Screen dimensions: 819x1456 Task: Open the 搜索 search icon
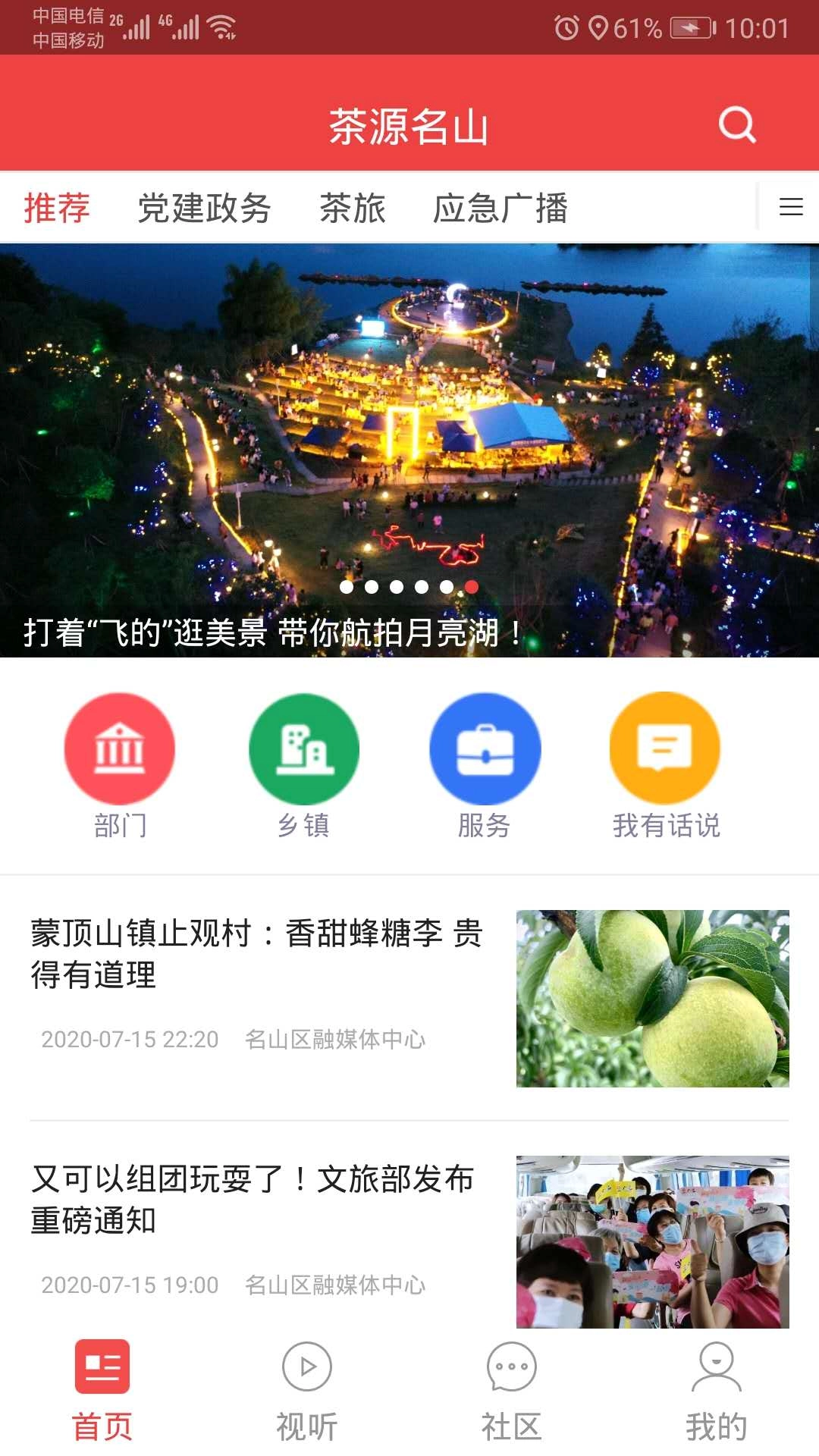coord(736,124)
